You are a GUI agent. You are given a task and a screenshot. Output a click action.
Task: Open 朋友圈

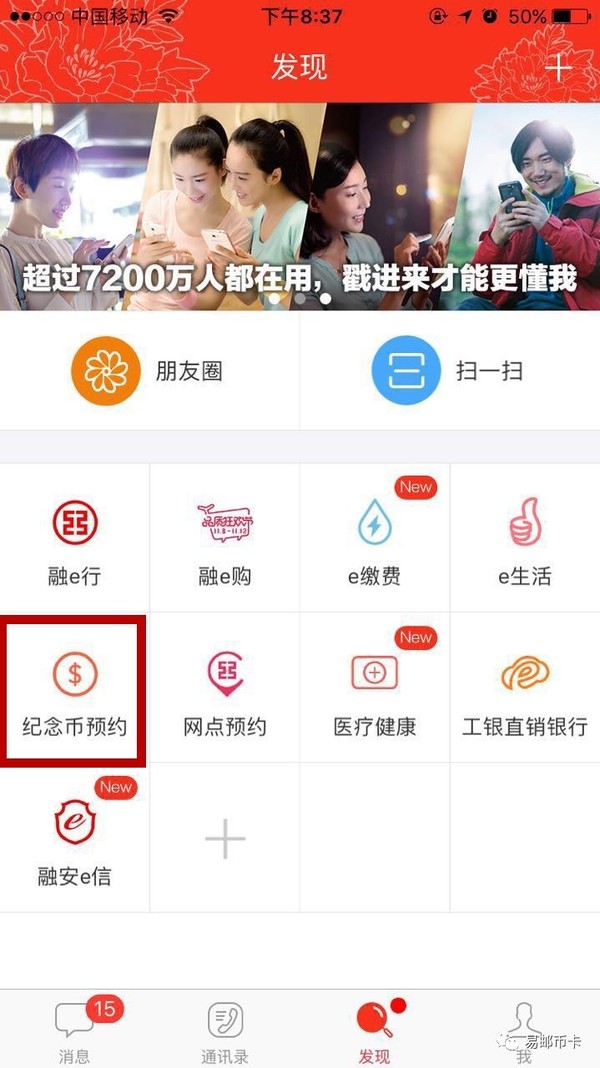point(149,371)
